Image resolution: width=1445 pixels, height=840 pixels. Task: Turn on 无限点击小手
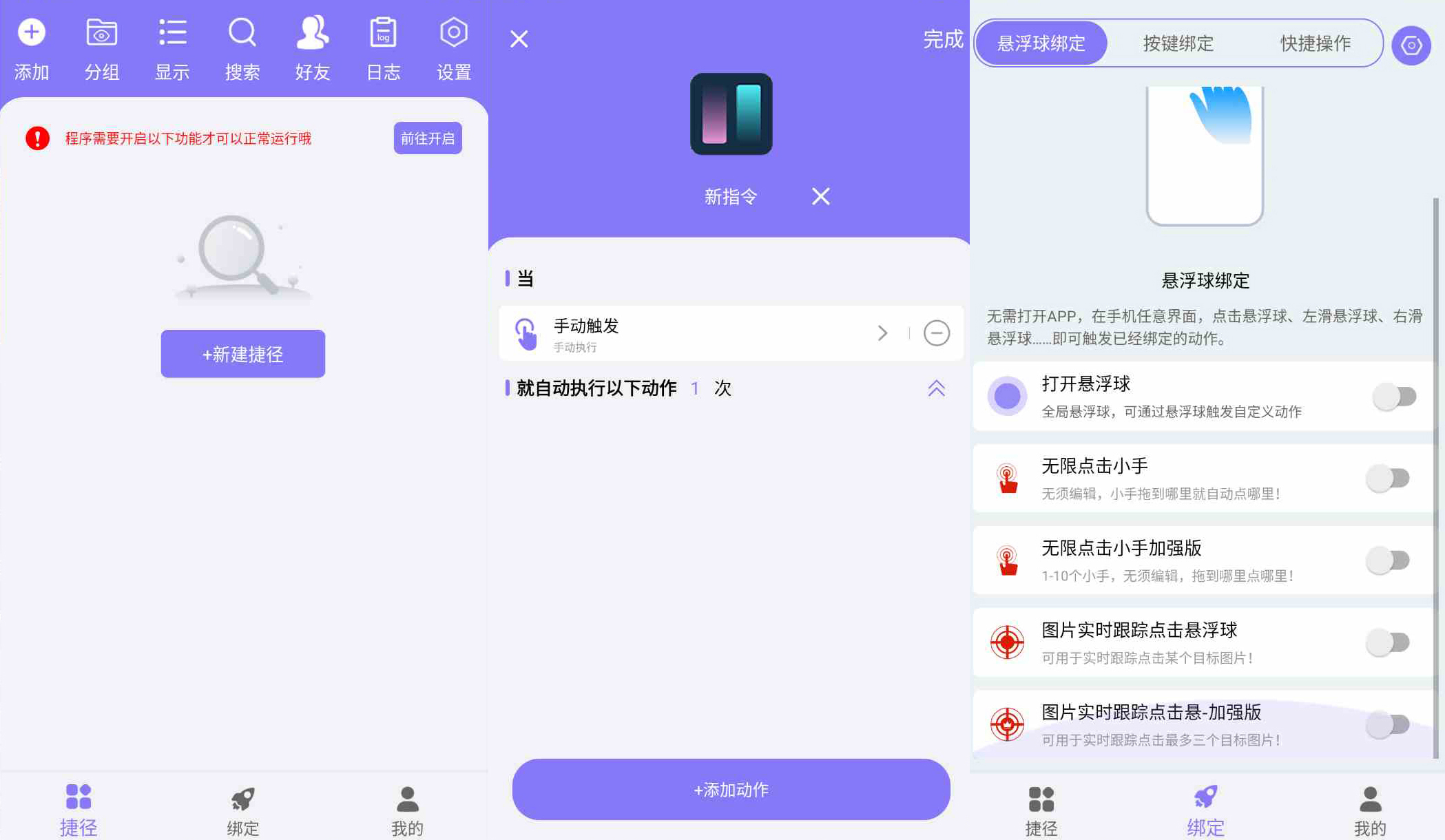point(1388,478)
